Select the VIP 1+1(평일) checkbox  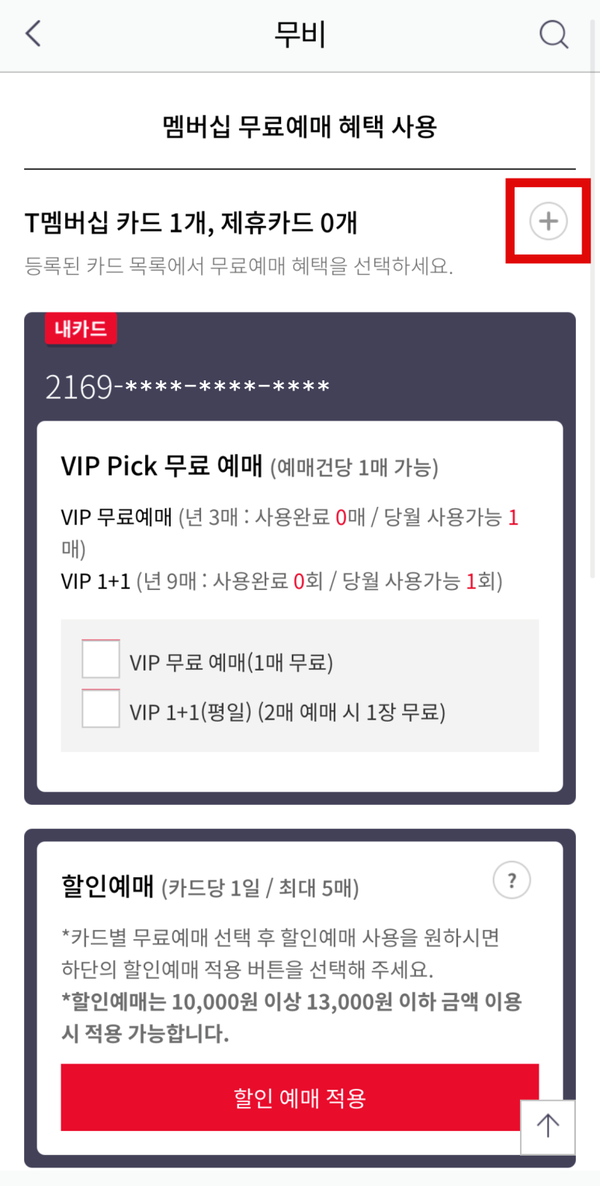101,709
